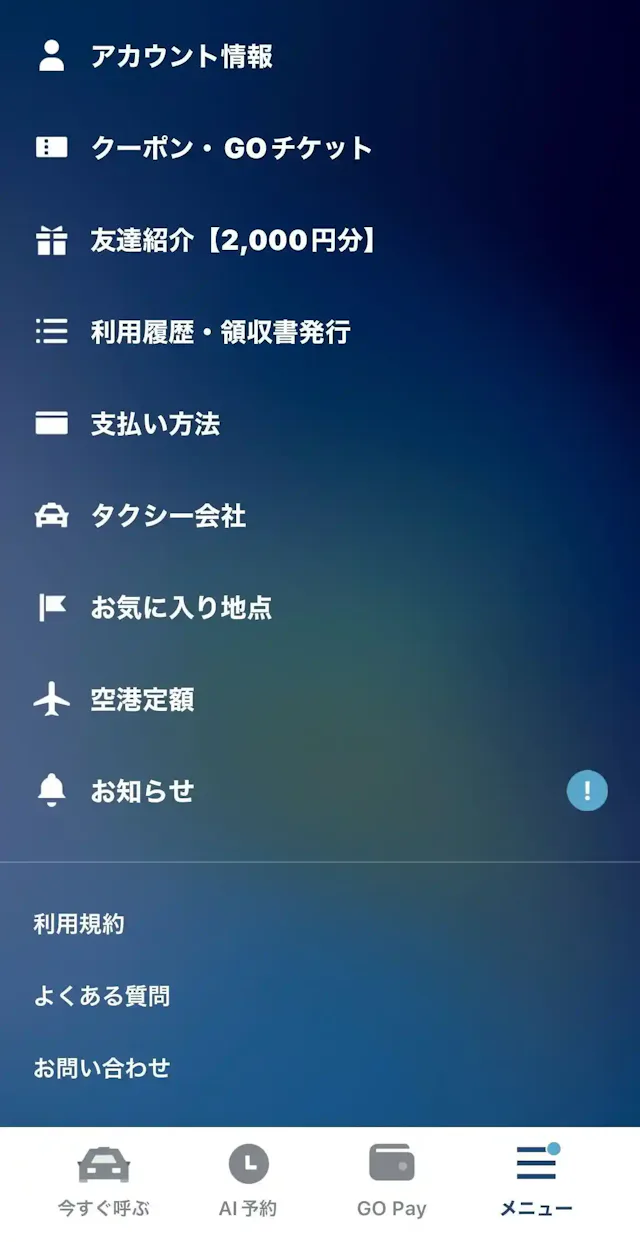Open 友達紹介【2,000円分】 referral
Image resolution: width=640 pixels, height=1242 pixels.
click(x=232, y=241)
